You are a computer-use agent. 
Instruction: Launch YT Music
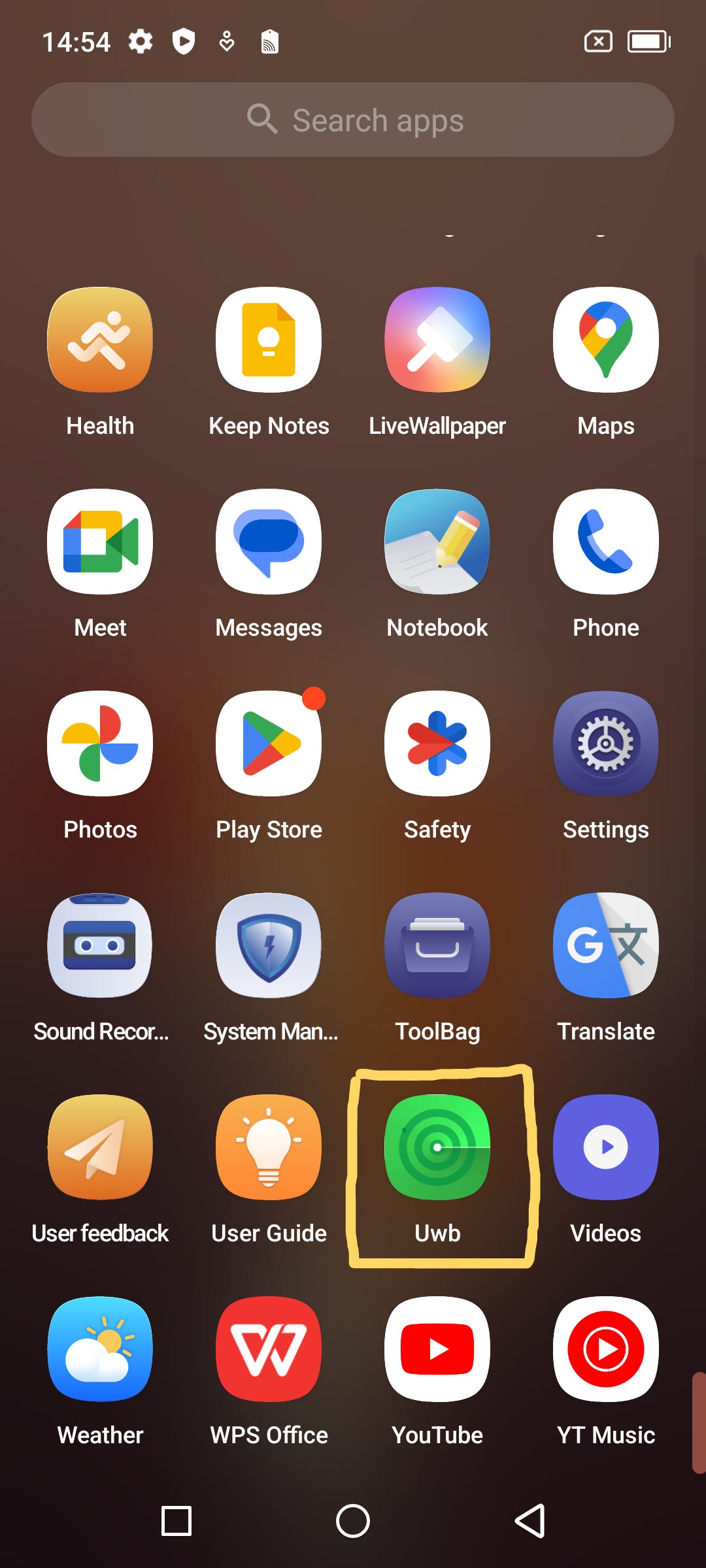coord(605,1350)
